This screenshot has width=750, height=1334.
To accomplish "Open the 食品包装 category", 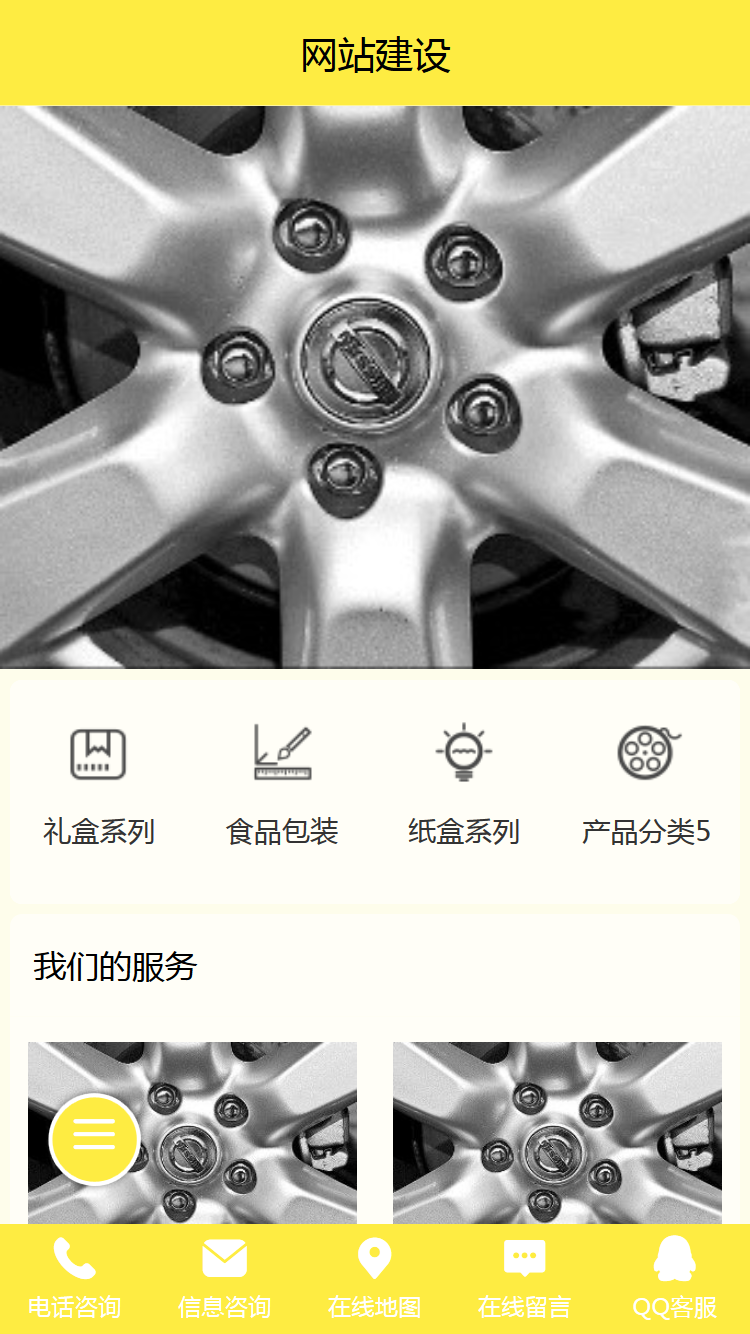I will pyautogui.click(x=282, y=785).
